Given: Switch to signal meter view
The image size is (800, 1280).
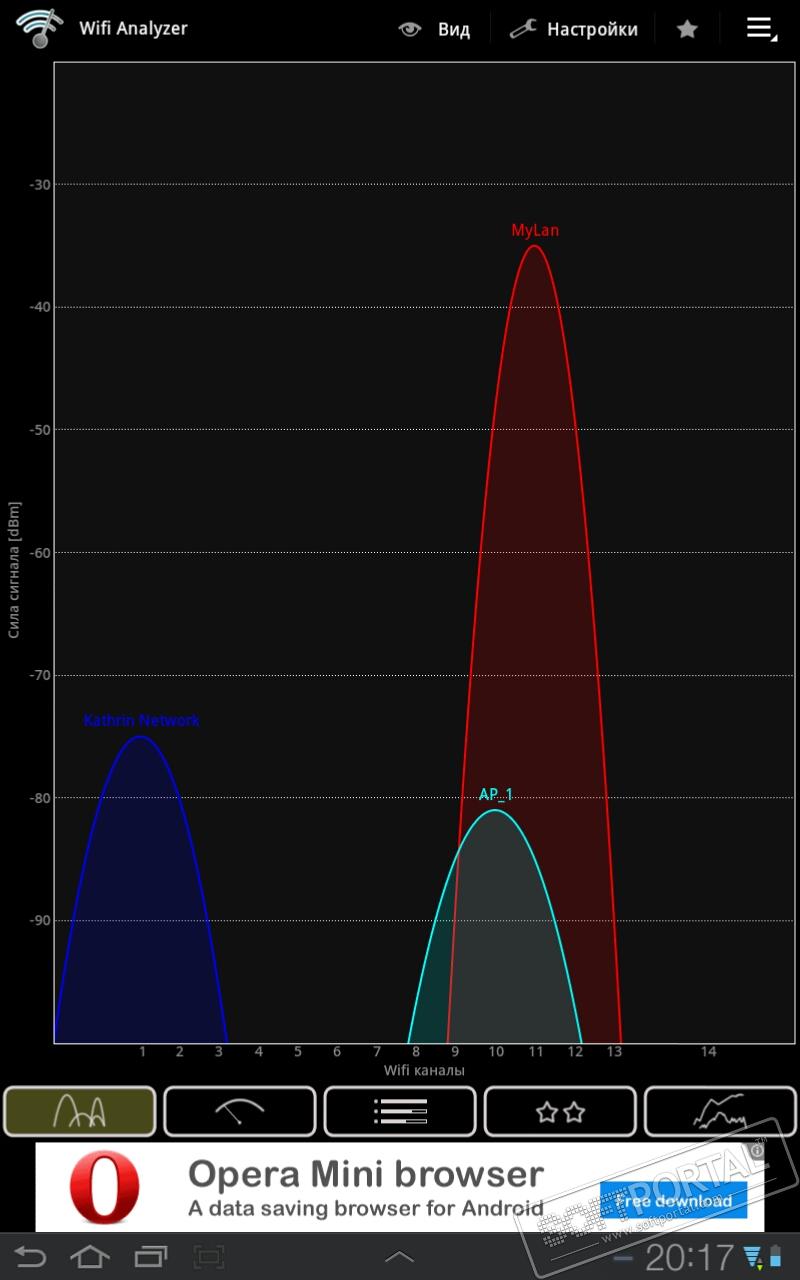Looking at the screenshot, I should pos(240,1111).
